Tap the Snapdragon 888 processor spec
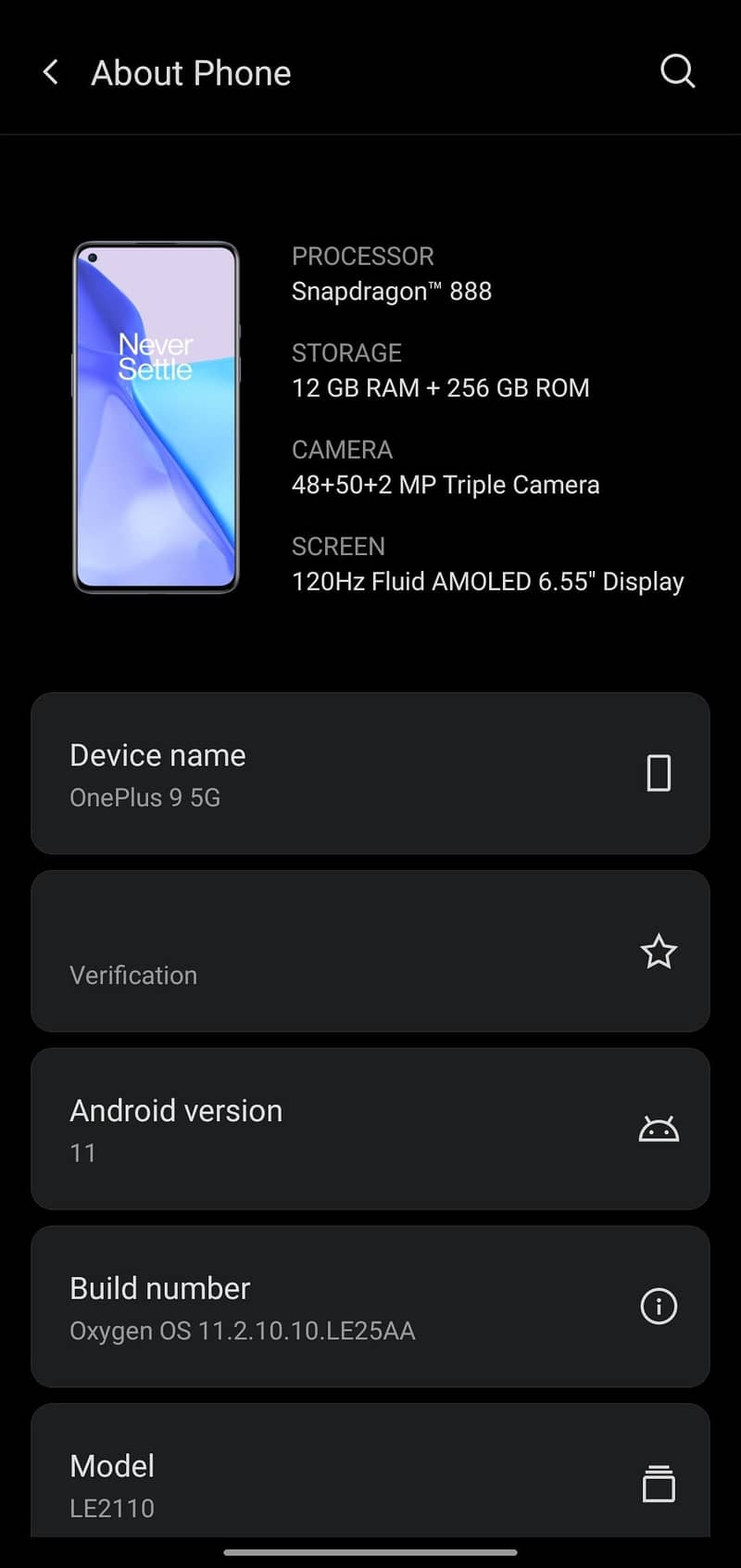This screenshot has height=1568, width=741. [392, 291]
